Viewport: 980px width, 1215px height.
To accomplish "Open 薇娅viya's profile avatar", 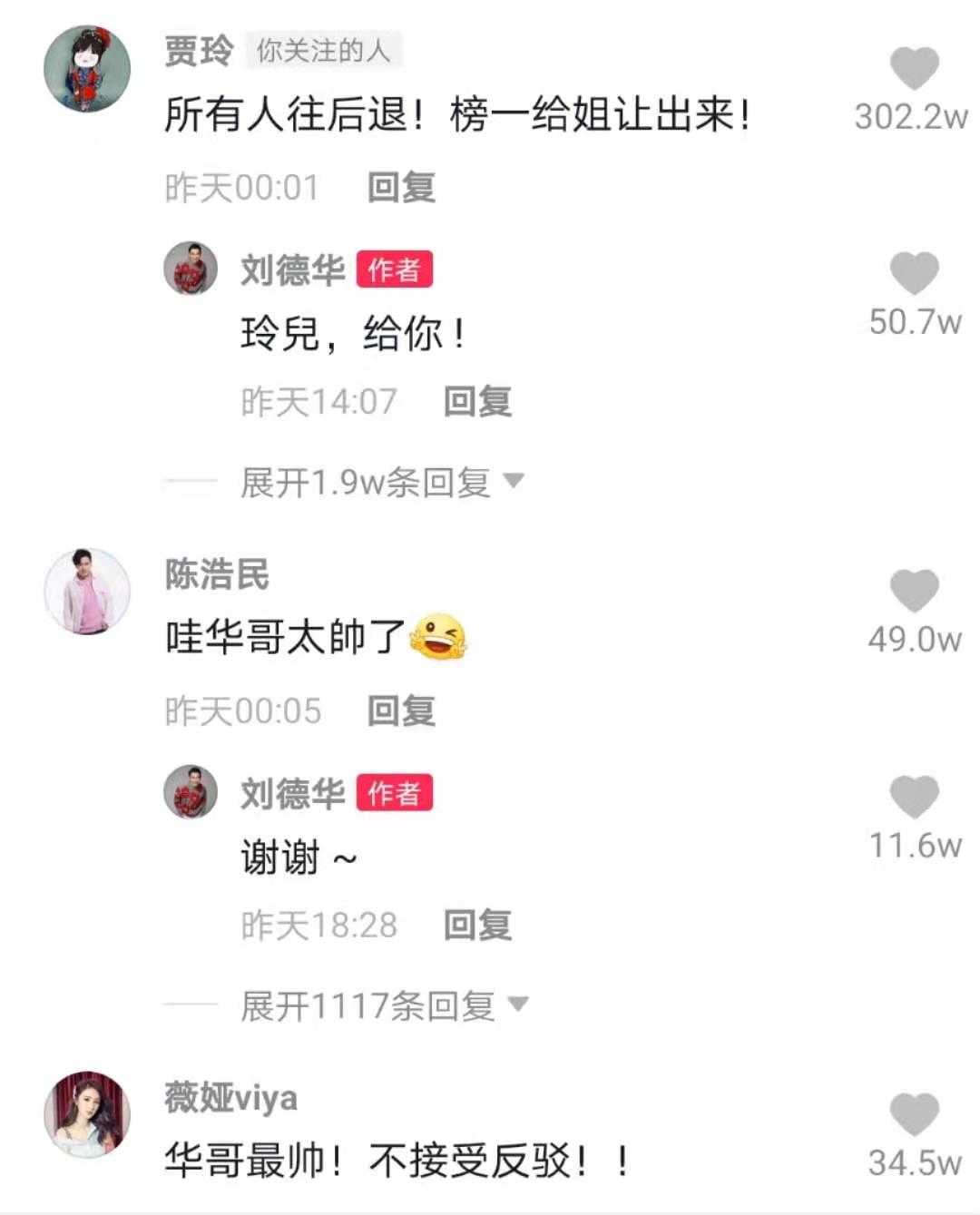I will (x=86, y=1114).
